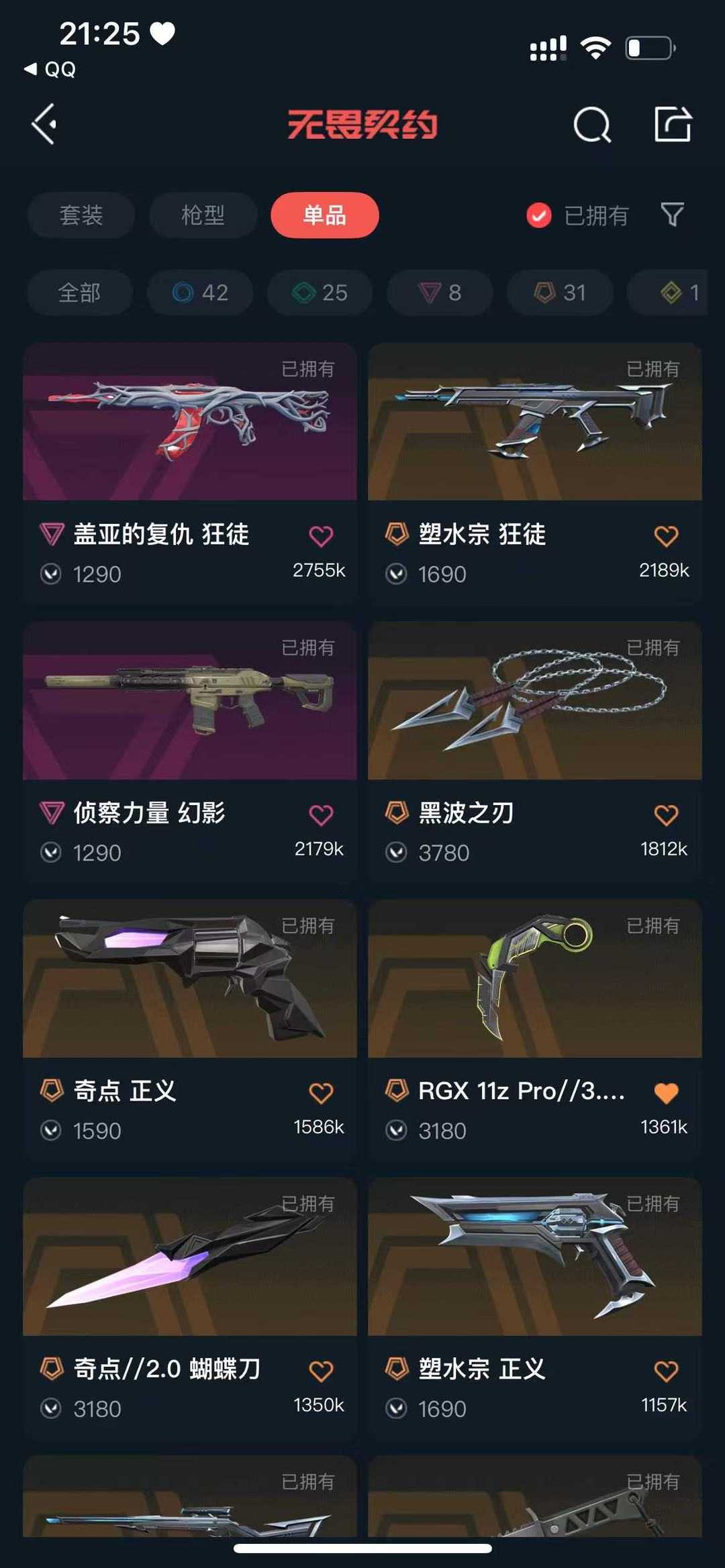Switch to the 套装 tab
725x1568 pixels.
point(80,215)
